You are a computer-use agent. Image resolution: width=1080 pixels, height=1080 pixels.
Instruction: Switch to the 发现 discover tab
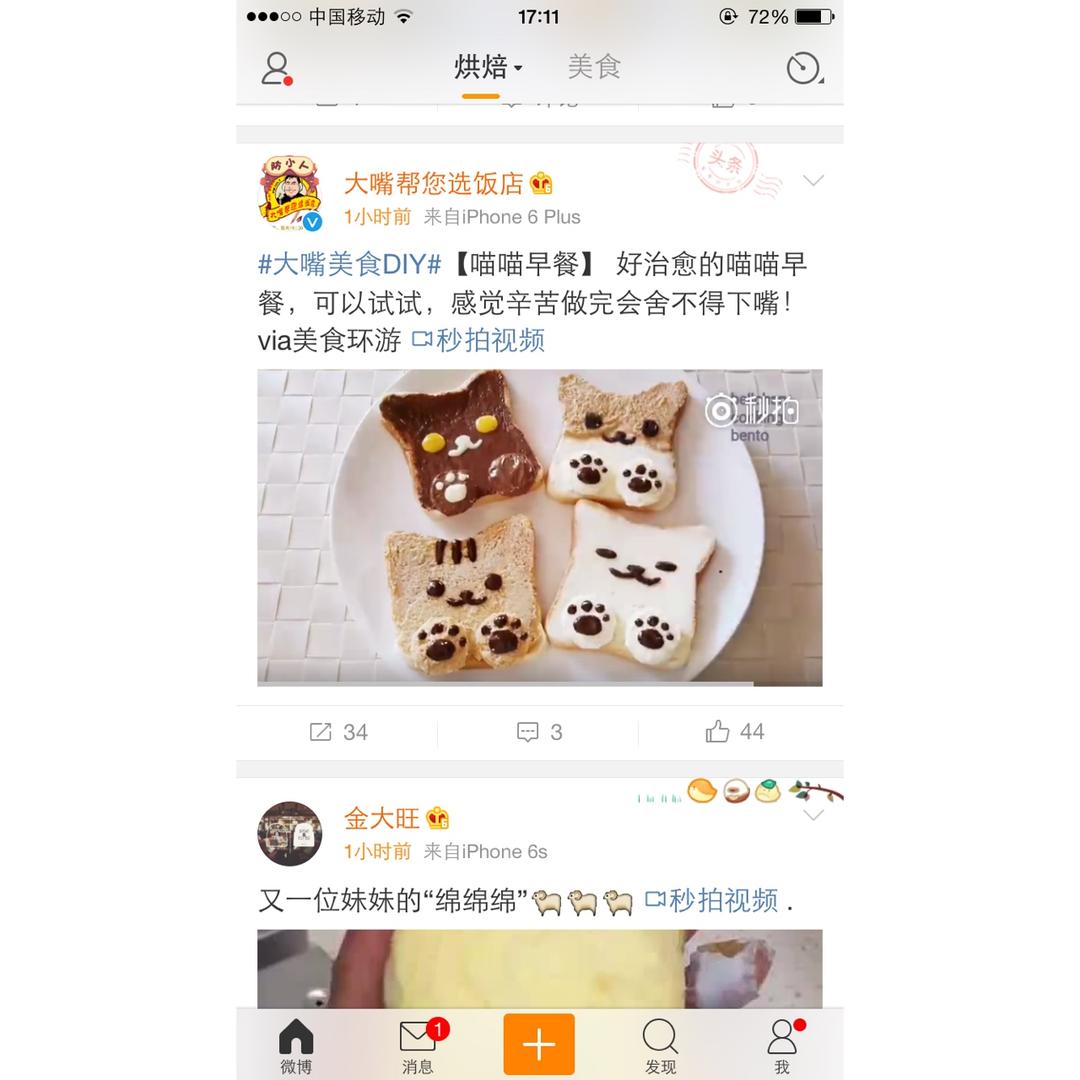[660, 1045]
